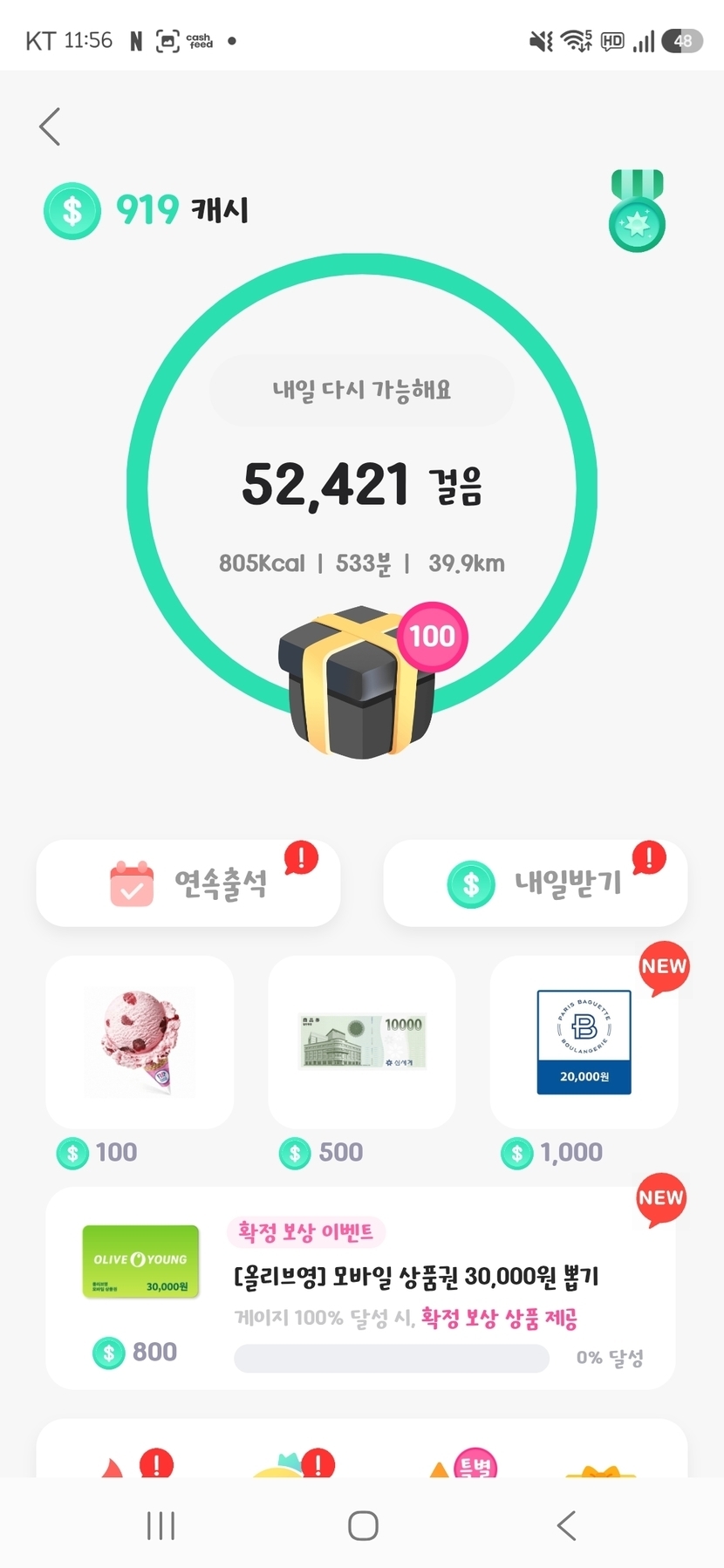Open 연속출석 attendance check
The image size is (724, 1568).
(x=188, y=883)
